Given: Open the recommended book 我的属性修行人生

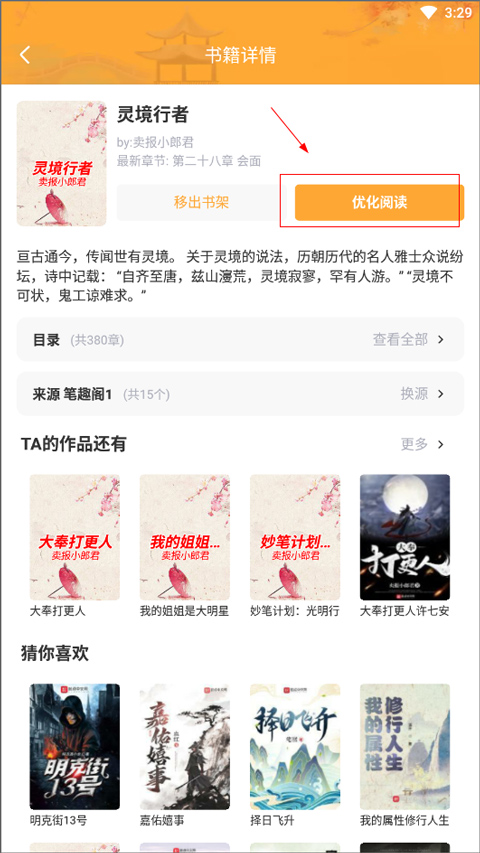Looking at the screenshot, I should click(x=405, y=755).
